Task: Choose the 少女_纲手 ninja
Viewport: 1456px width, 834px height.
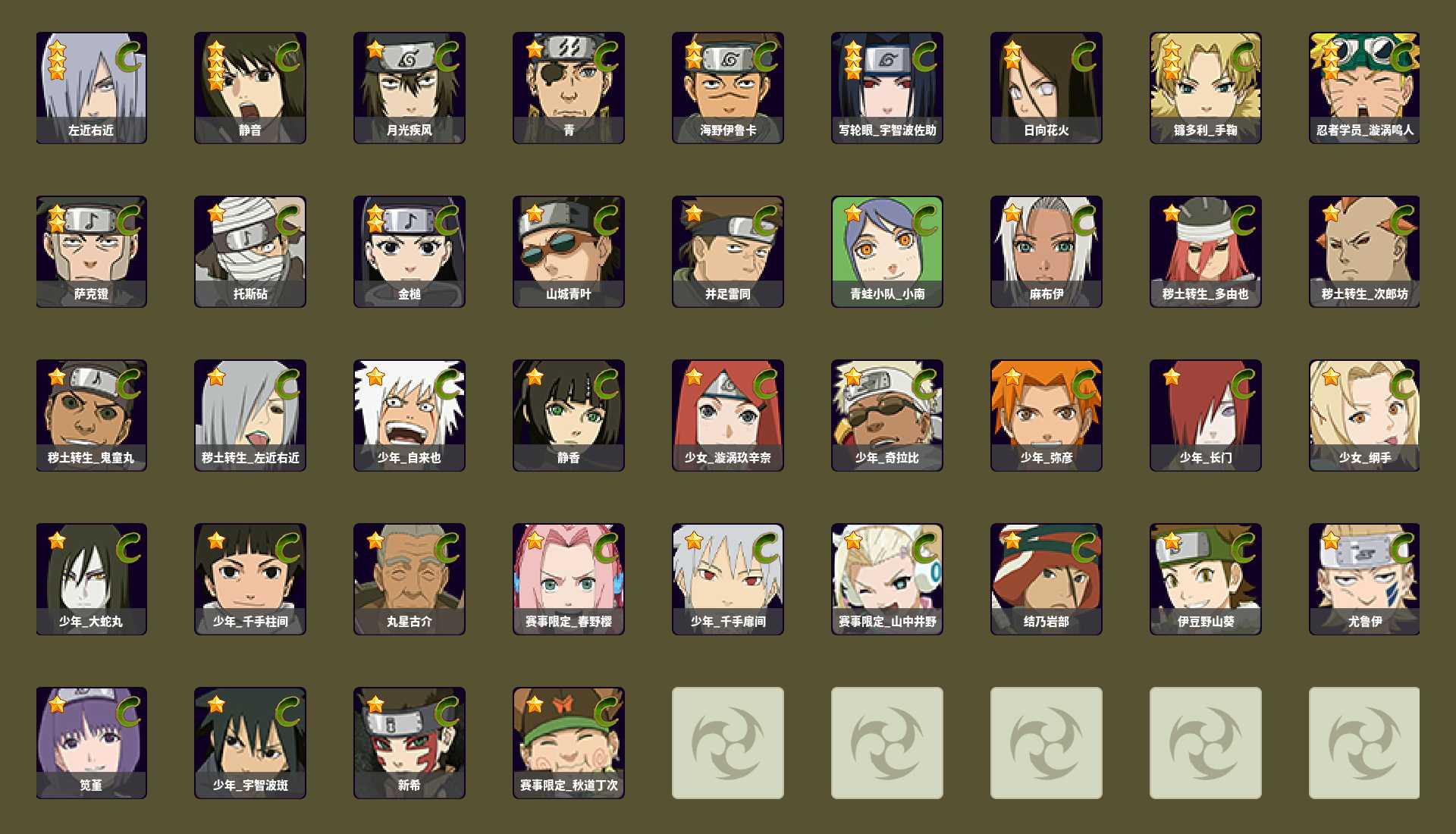Action: (x=1364, y=415)
